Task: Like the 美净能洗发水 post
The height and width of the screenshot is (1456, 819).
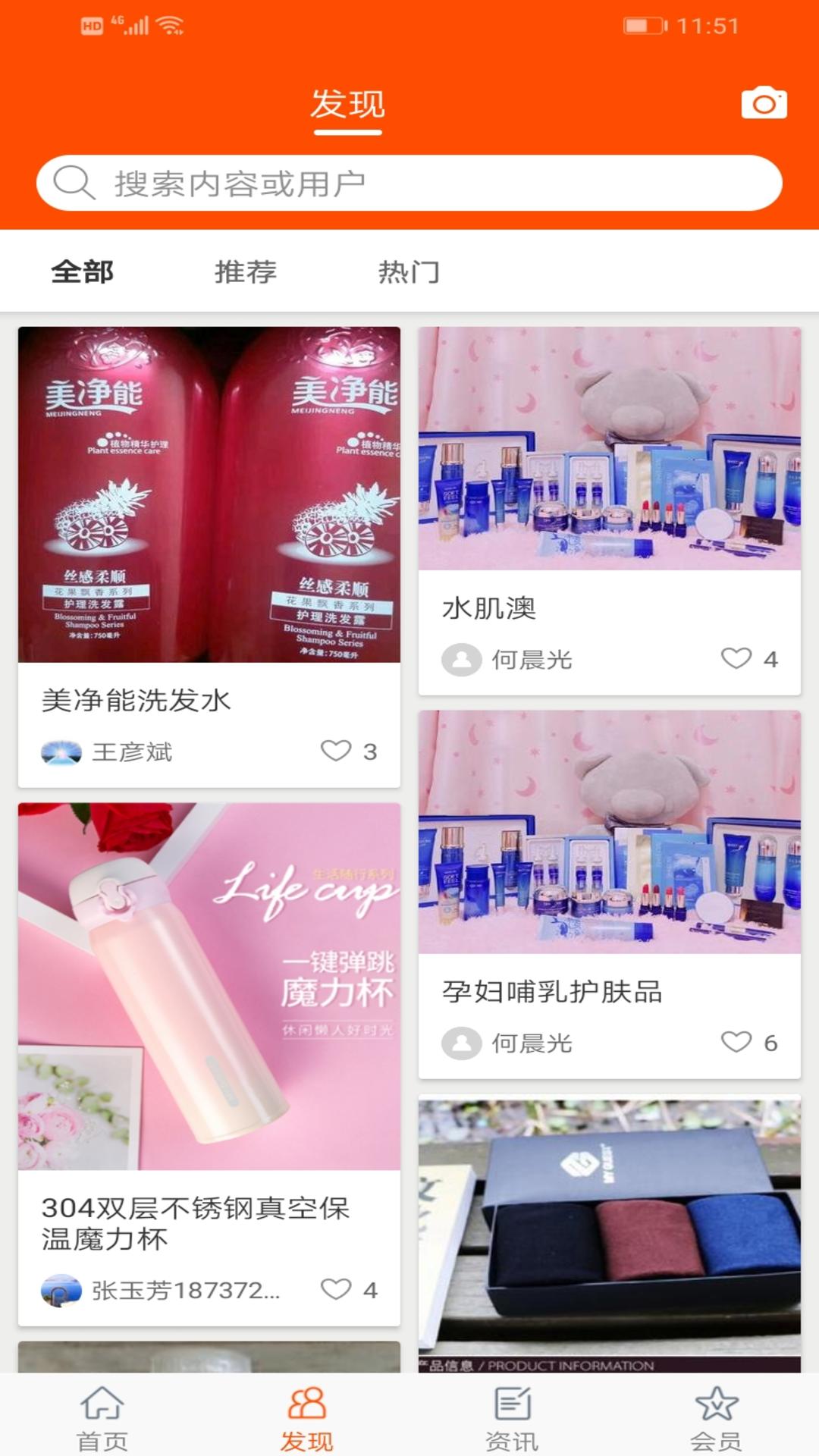Action: [x=336, y=751]
